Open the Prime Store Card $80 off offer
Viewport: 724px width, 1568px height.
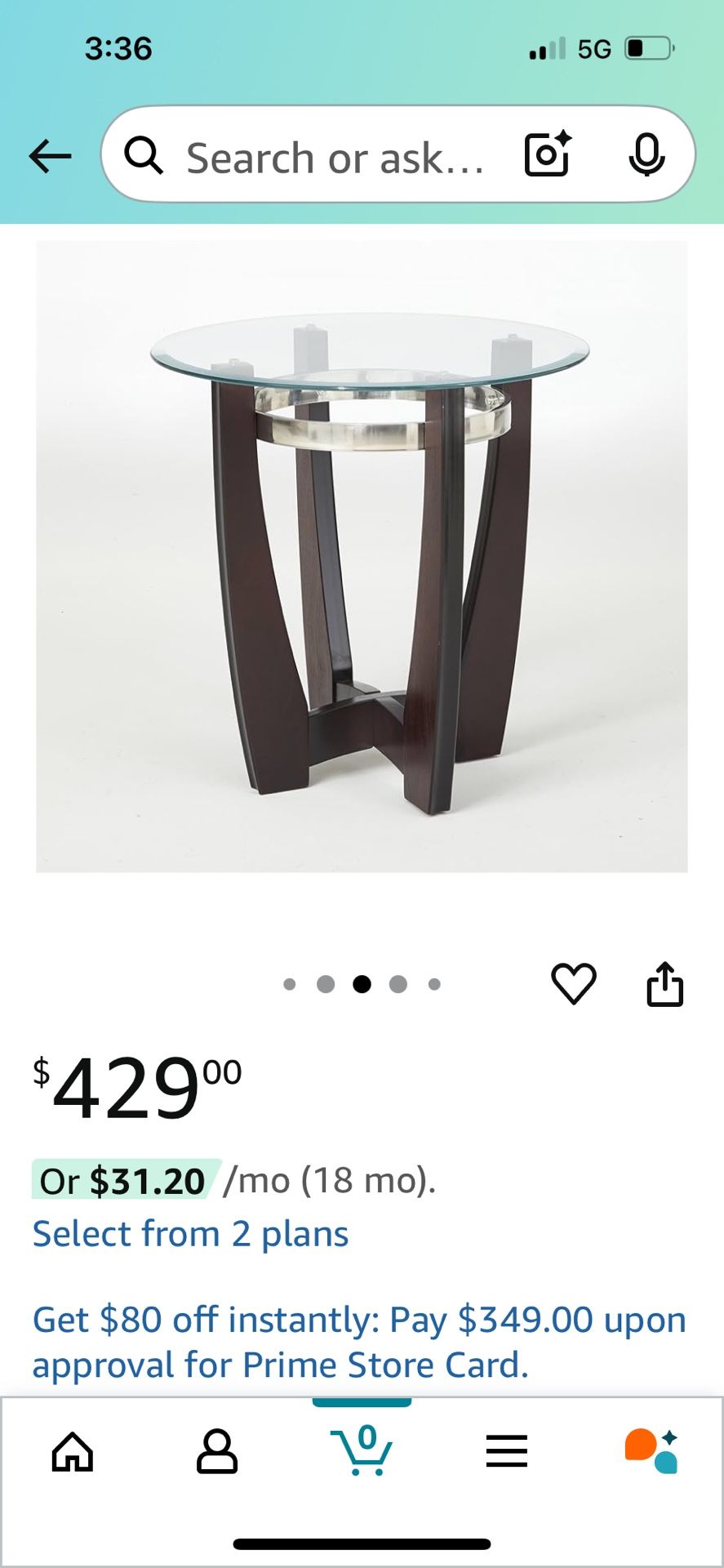(359, 1342)
